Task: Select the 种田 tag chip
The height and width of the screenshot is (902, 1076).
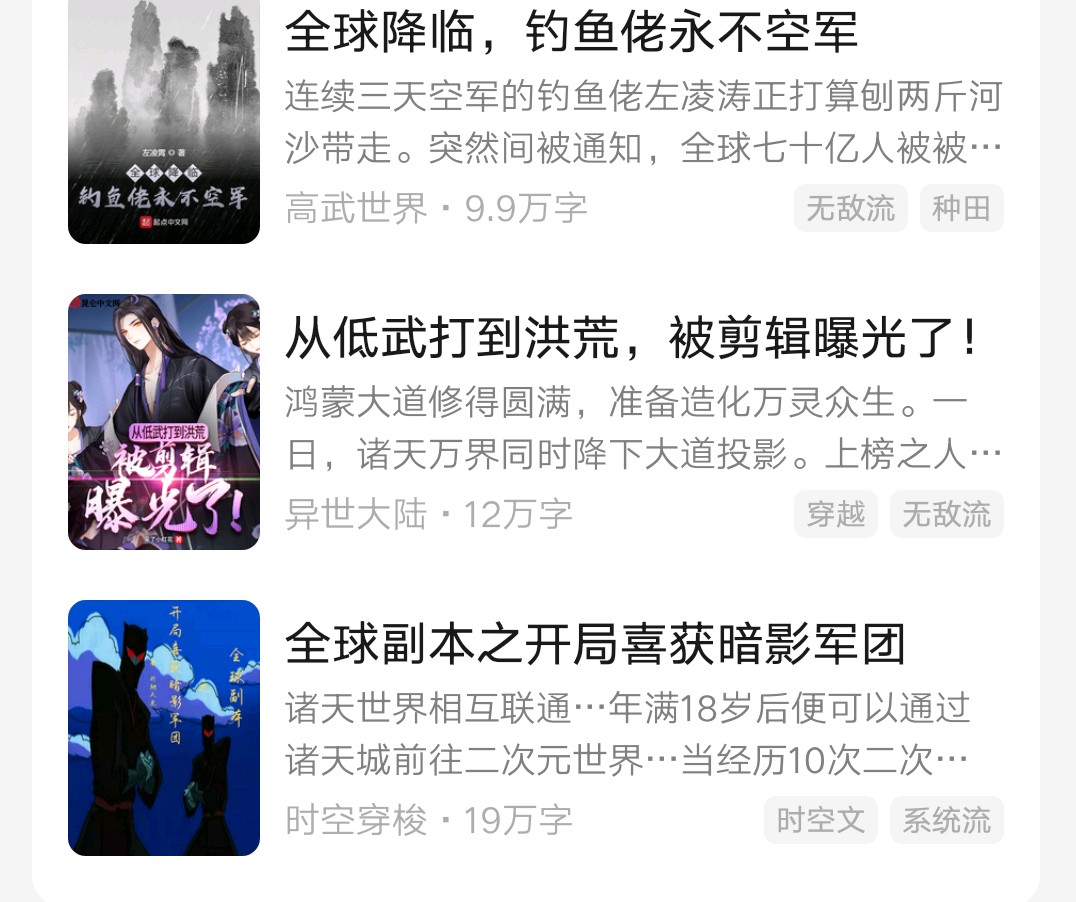Action: [961, 208]
